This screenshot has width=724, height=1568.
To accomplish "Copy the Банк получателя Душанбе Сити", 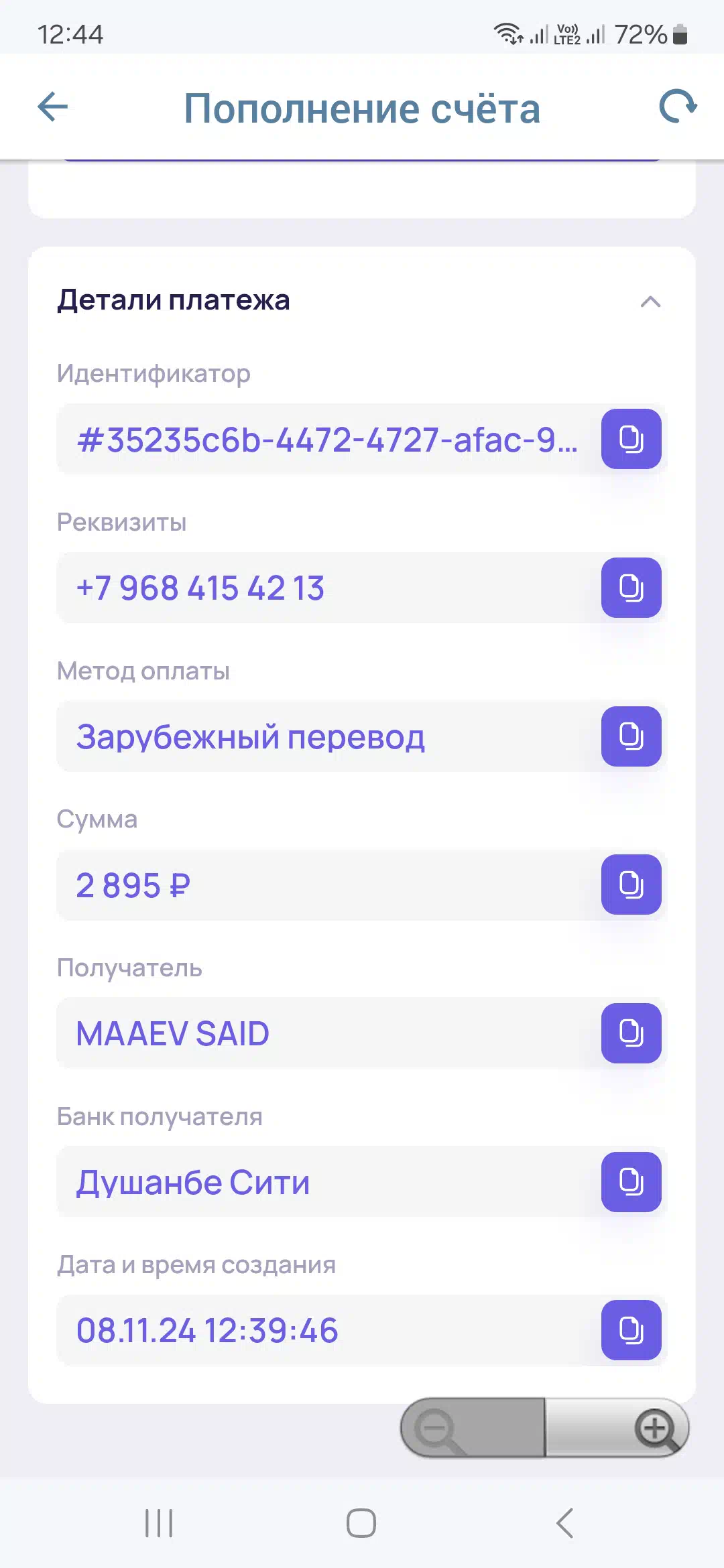I will tap(631, 1182).
